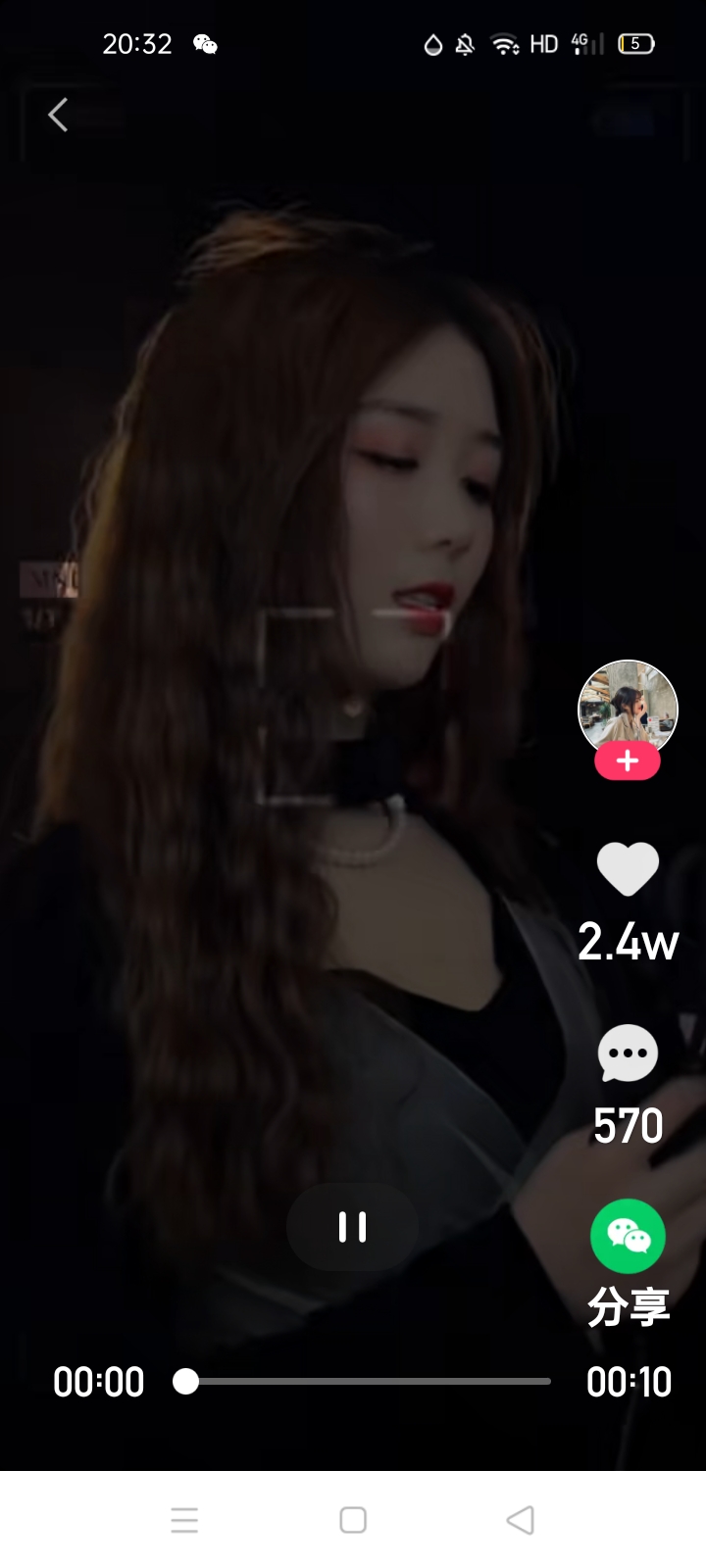Check the Wi-Fi status icon

tap(504, 44)
